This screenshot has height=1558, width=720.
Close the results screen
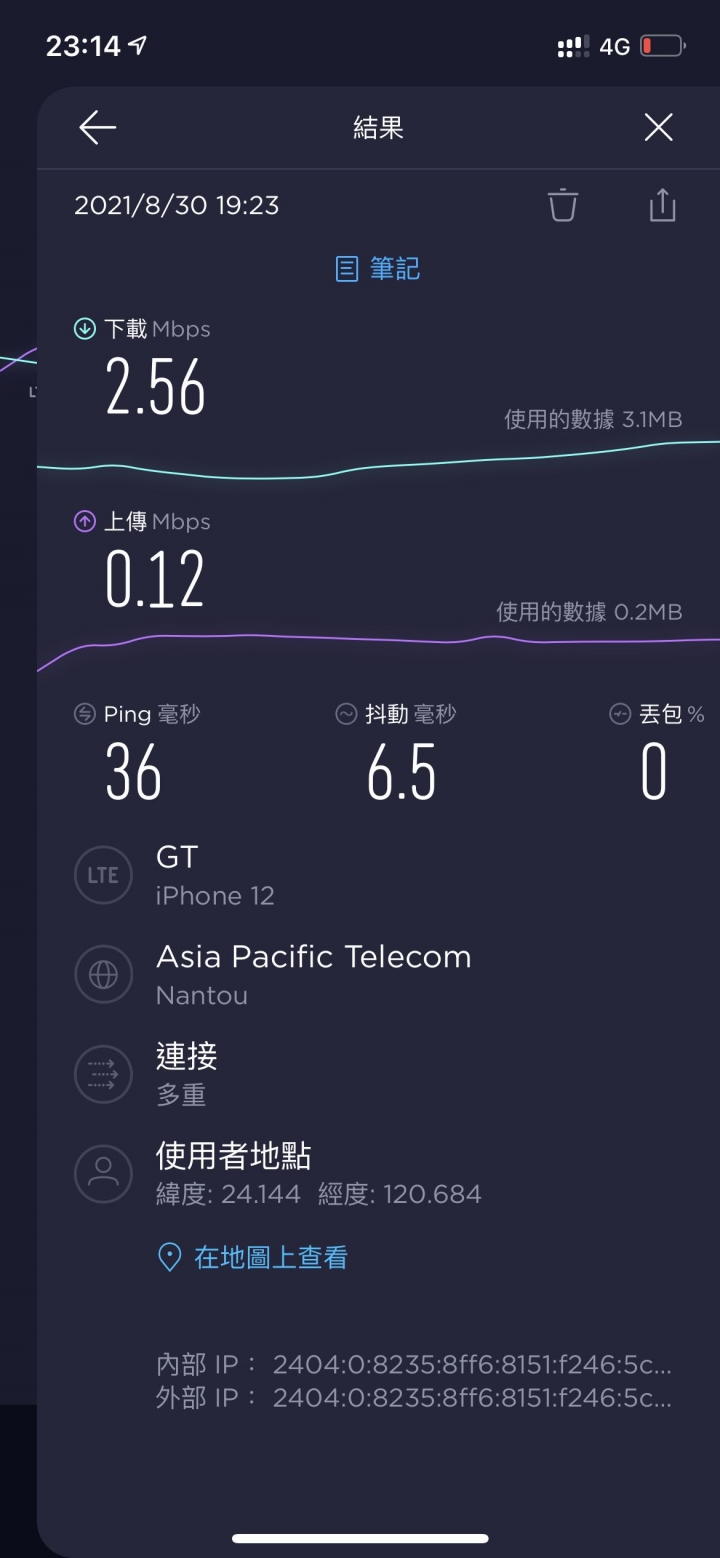[658, 127]
